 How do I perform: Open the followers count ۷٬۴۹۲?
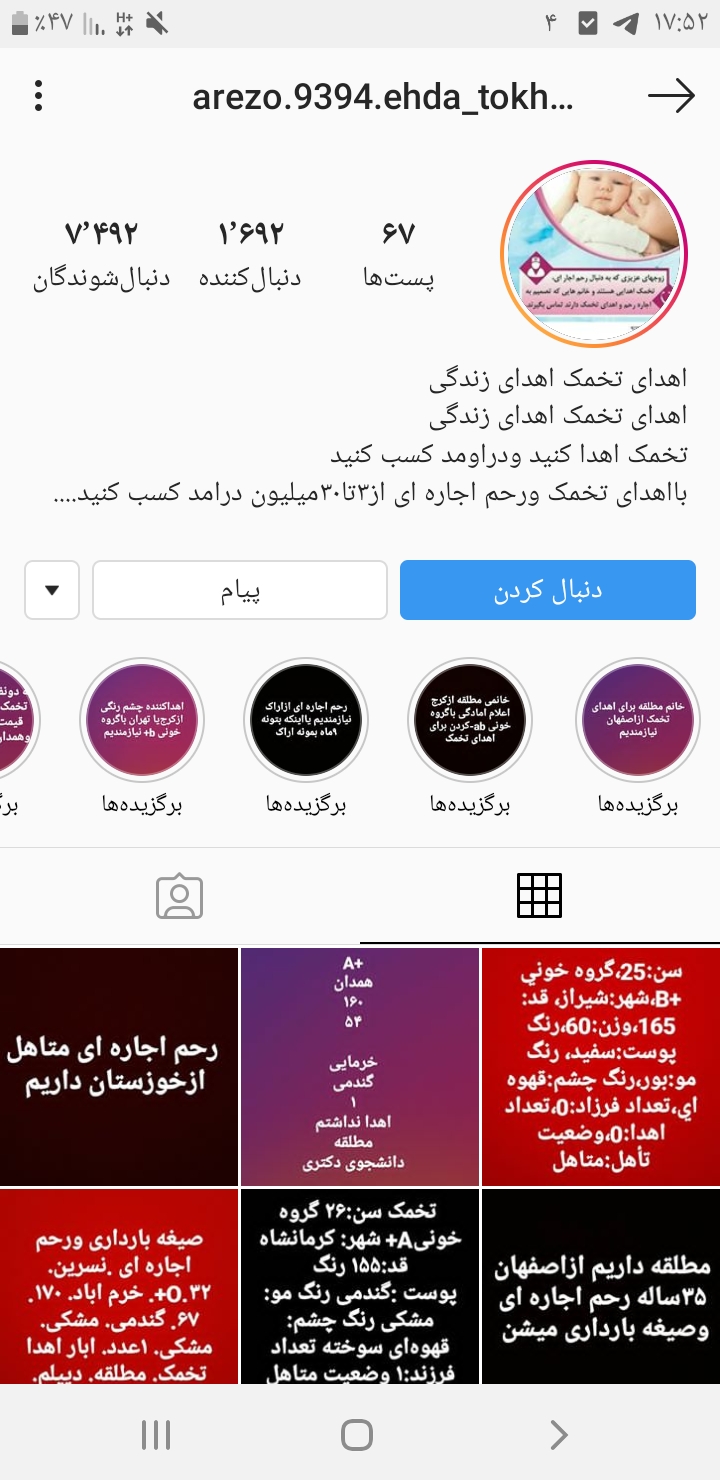pyautogui.click(x=101, y=252)
